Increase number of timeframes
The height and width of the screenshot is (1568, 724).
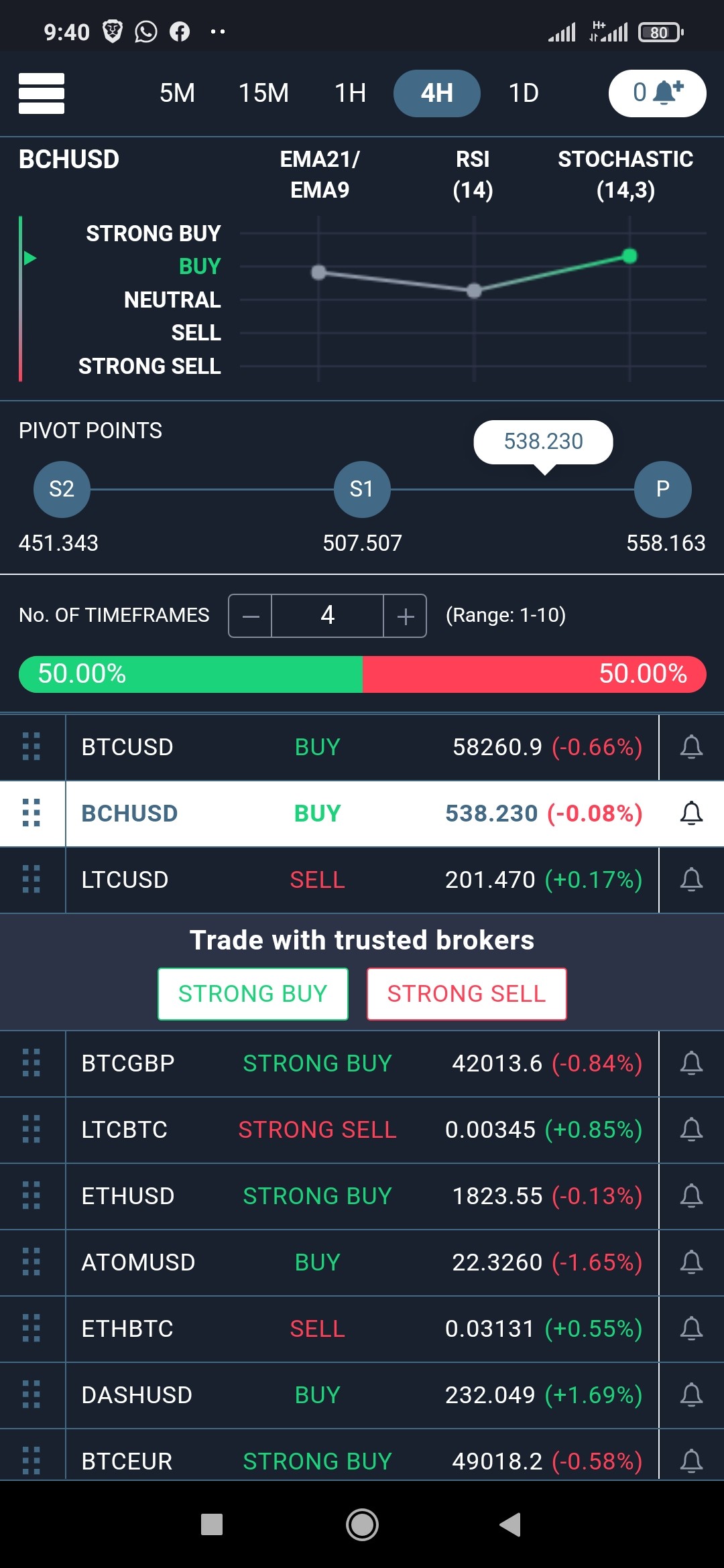pyautogui.click(x=405, y=616)
